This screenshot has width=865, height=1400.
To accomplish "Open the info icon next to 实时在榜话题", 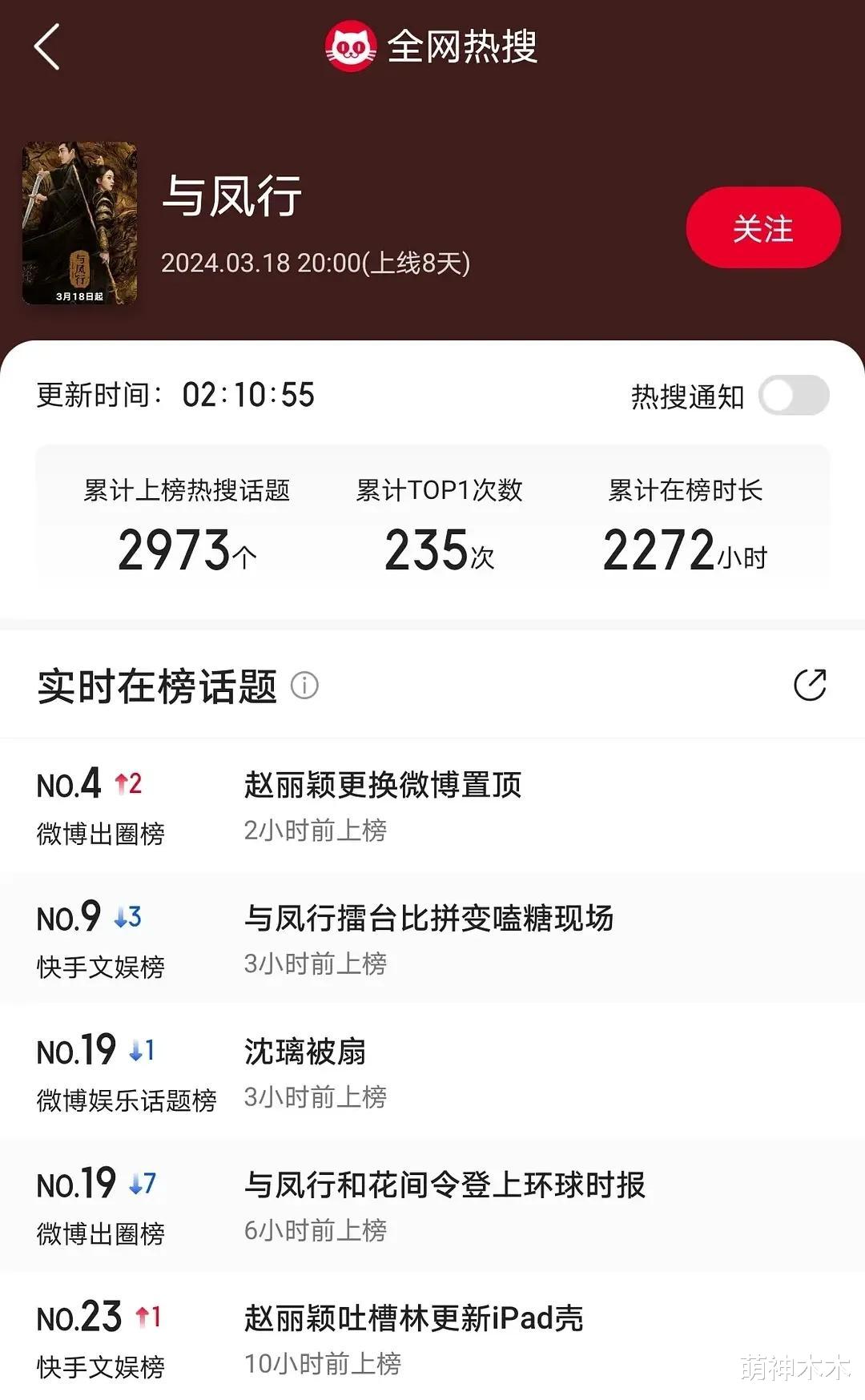I will coord(305,686).
